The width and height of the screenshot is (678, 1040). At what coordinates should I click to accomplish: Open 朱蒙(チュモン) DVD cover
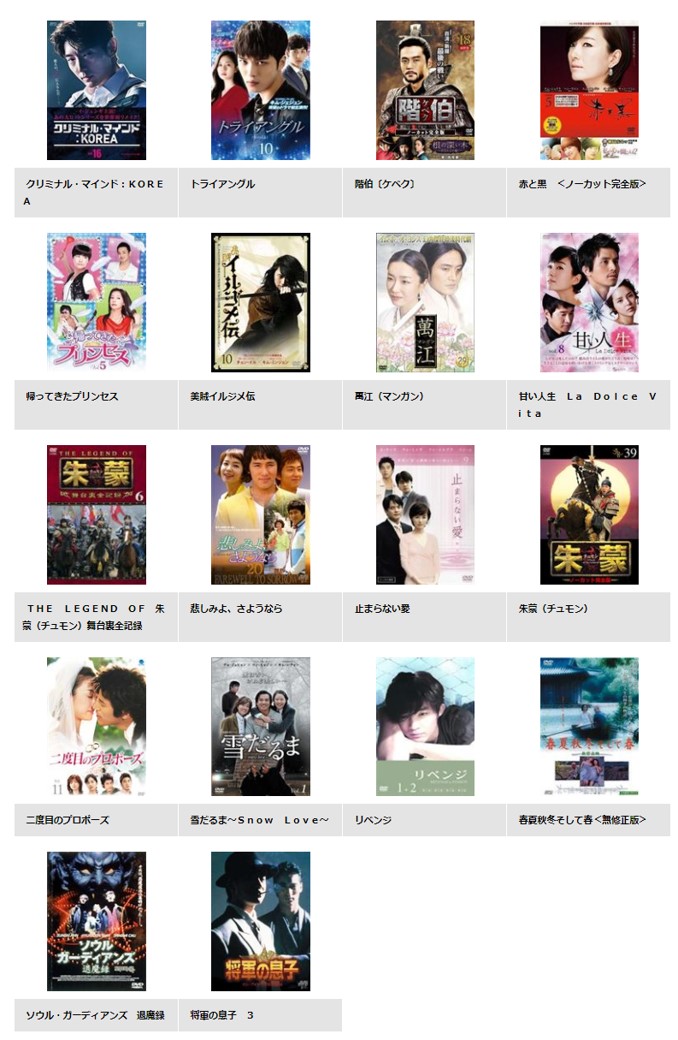click(x=589, y=514)
